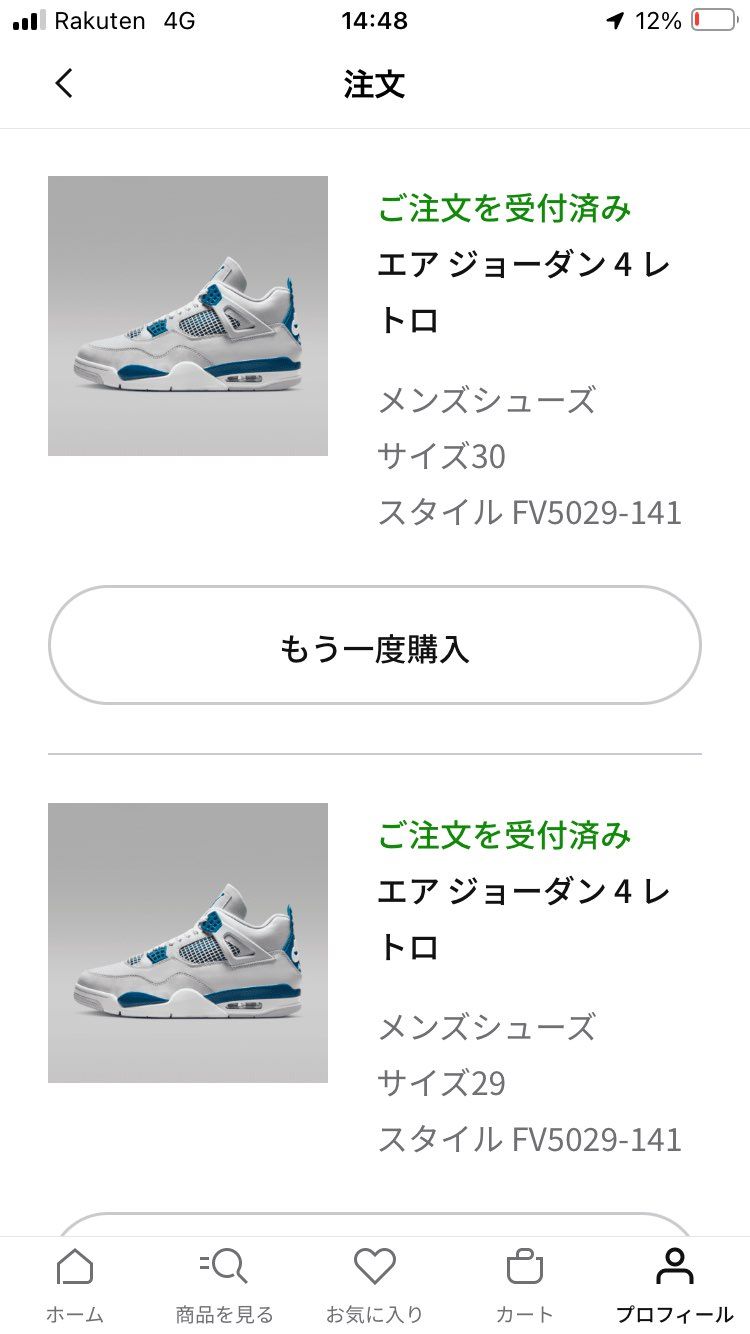Switch to the ホーム tab
The width and height of the screenshot is (750, 1334).
click(75, 1284)
